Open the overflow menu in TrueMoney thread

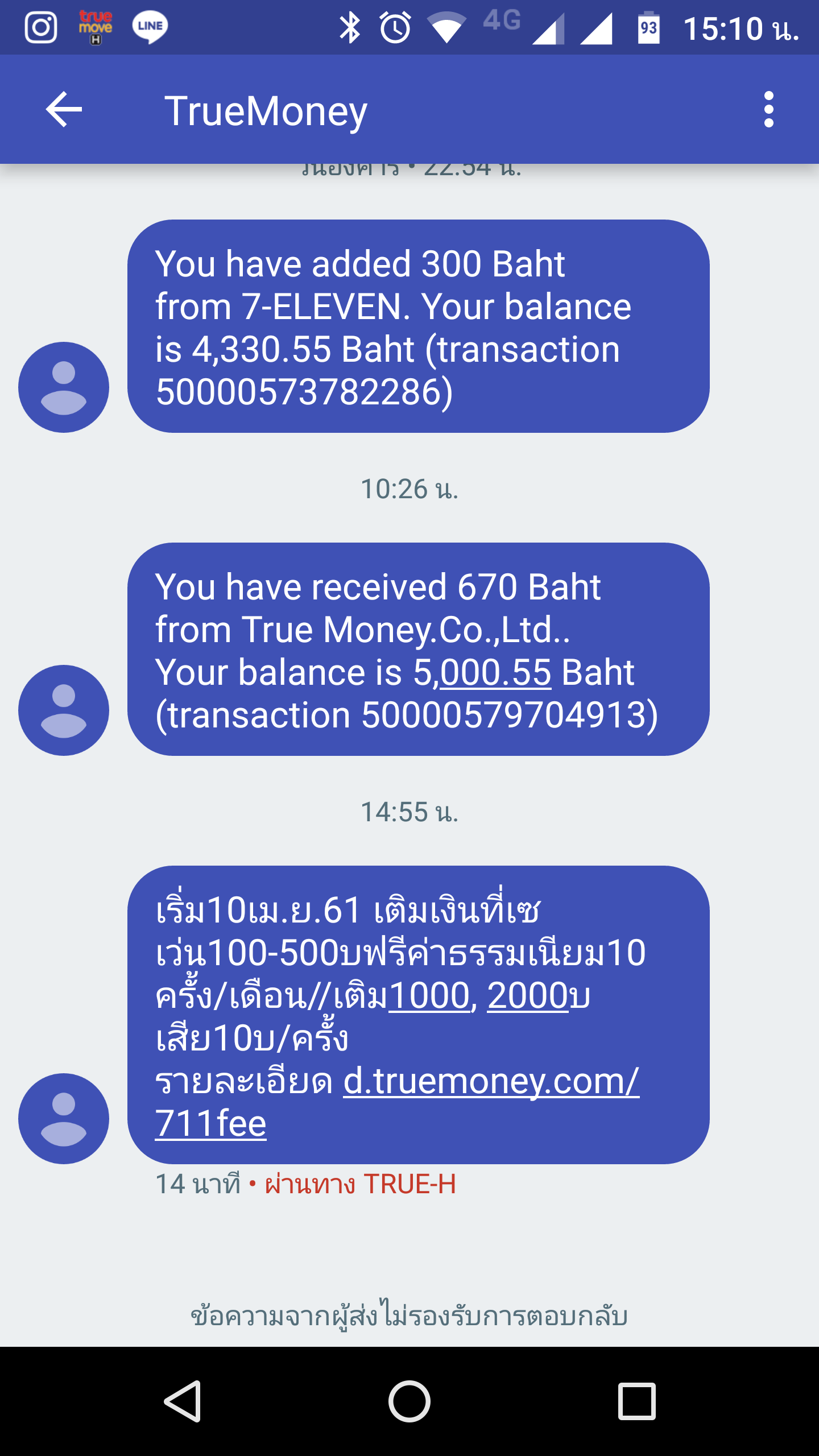pyautogui.click(x=769, y=109)
